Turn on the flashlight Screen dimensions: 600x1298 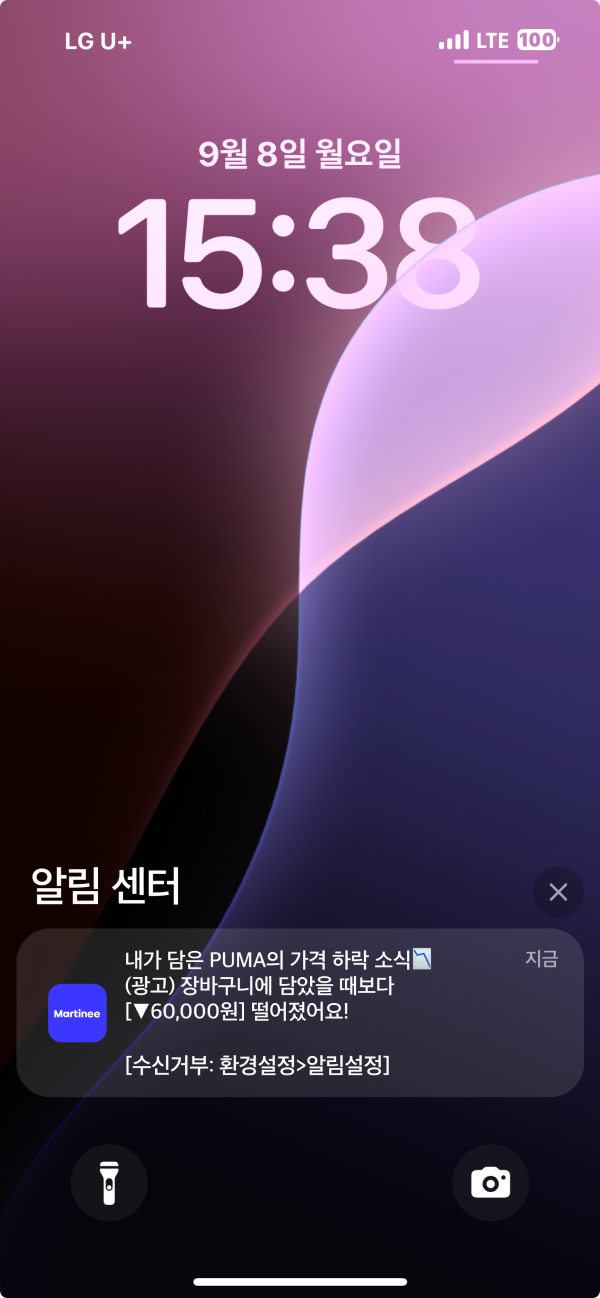pos(109,1184)
